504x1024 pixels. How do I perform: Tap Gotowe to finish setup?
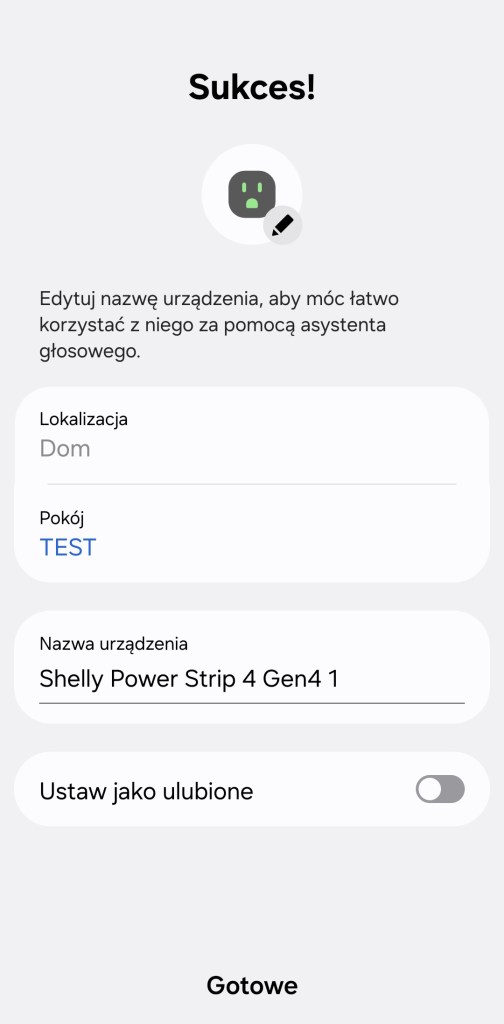(x=252, y=985)
